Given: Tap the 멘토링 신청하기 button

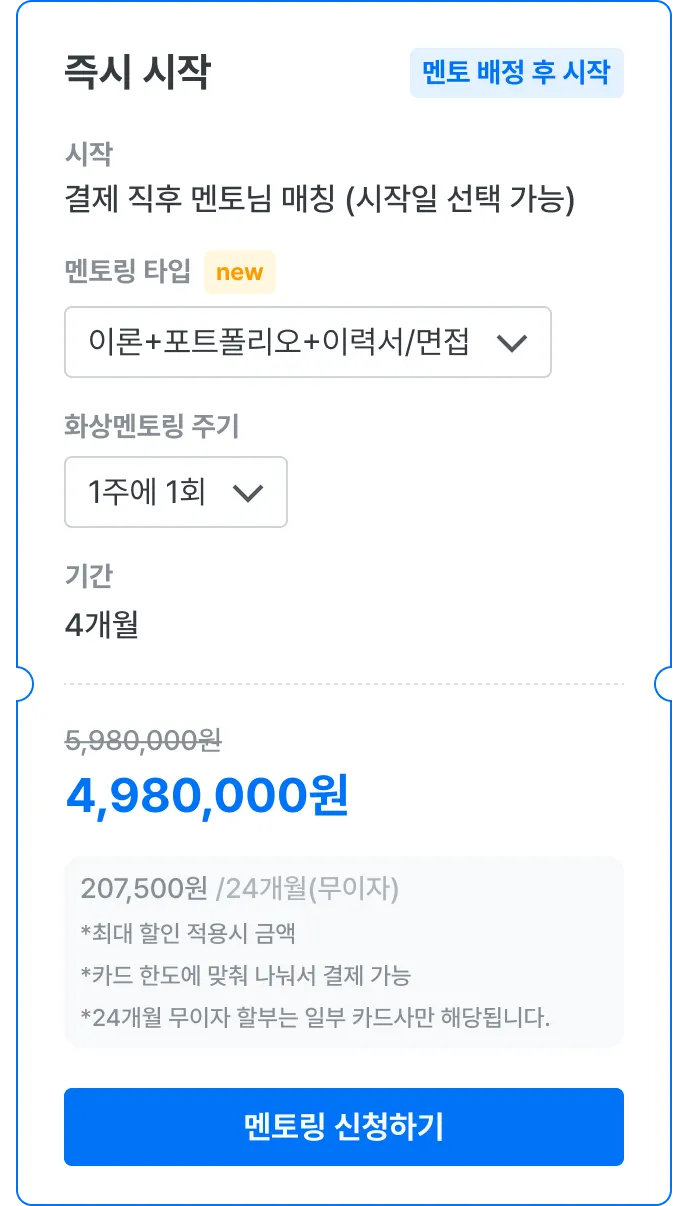Looking at the screenshot, I should point(343,1127).
